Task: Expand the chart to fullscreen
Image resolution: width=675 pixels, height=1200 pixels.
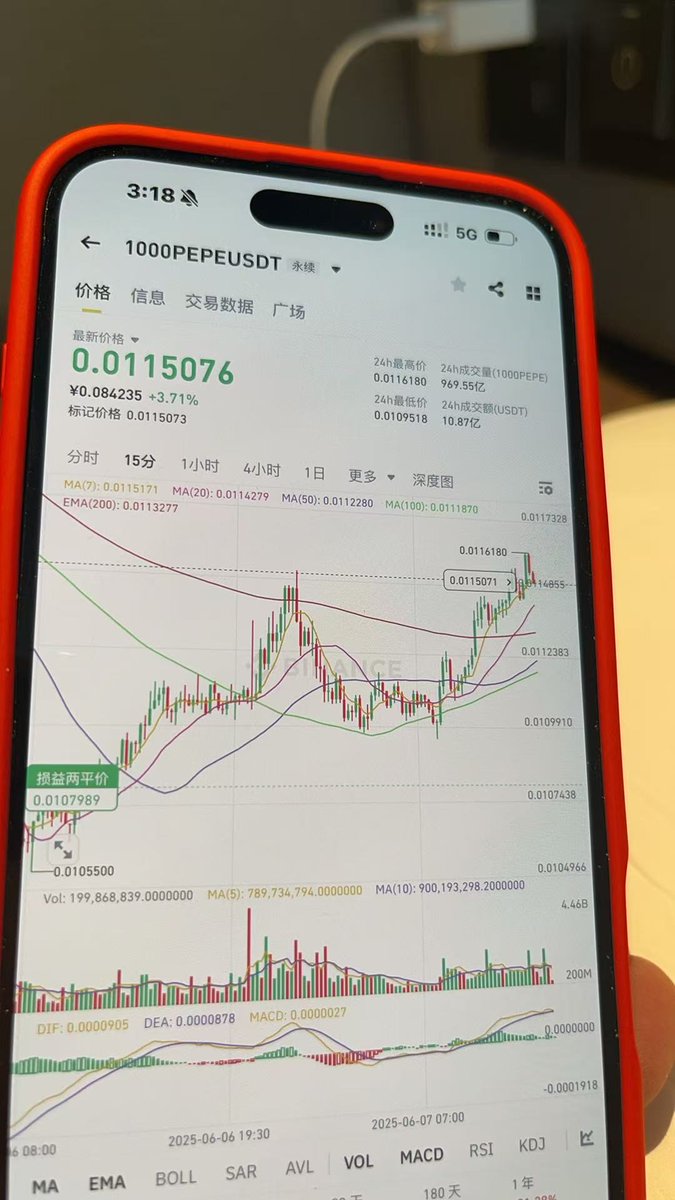Action: point(62,850)
